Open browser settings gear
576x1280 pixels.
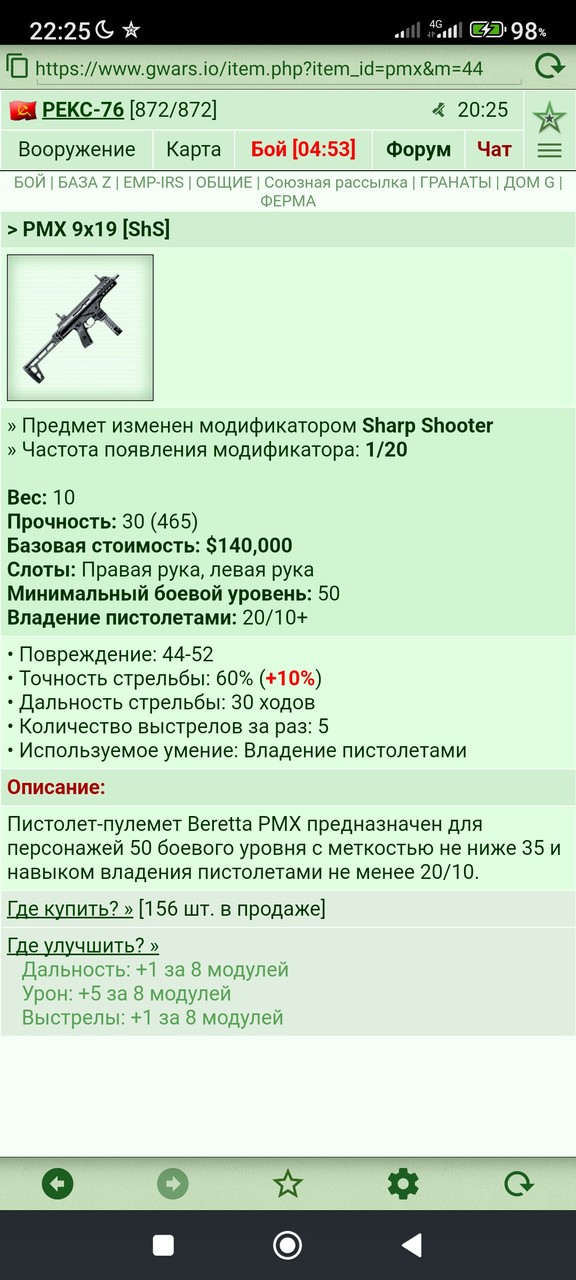(x=403, y=1185)
